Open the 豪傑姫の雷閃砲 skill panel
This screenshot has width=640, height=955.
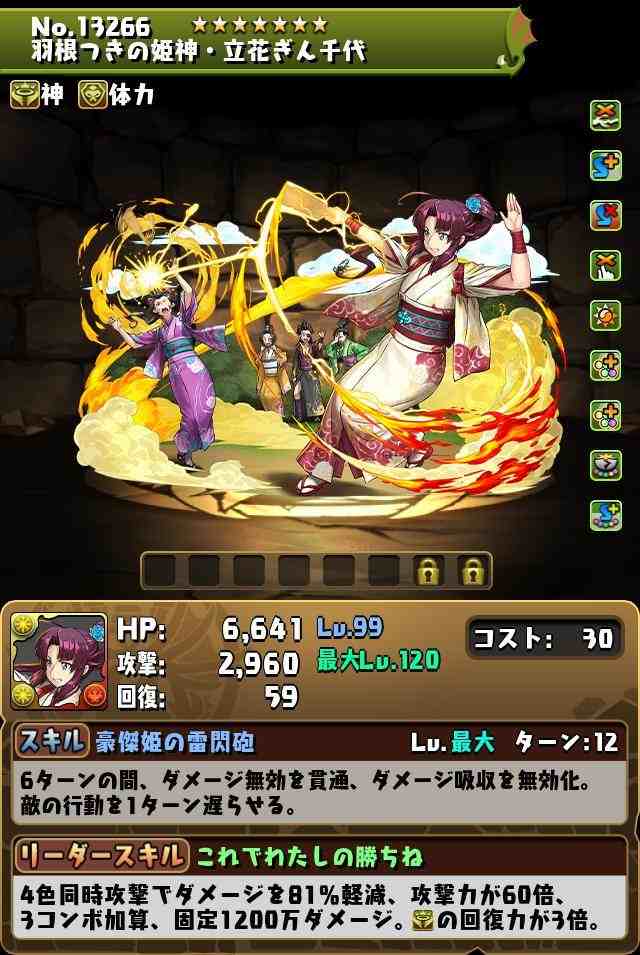(x=319, y=741)
